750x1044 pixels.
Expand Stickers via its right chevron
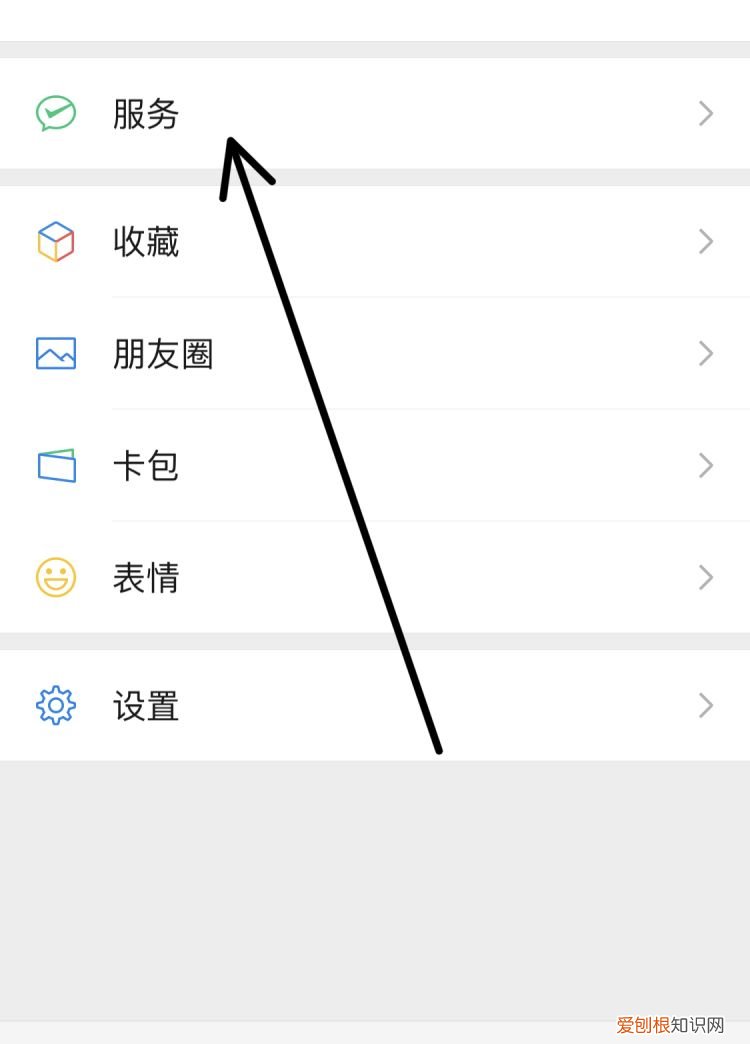coord(706,577)
